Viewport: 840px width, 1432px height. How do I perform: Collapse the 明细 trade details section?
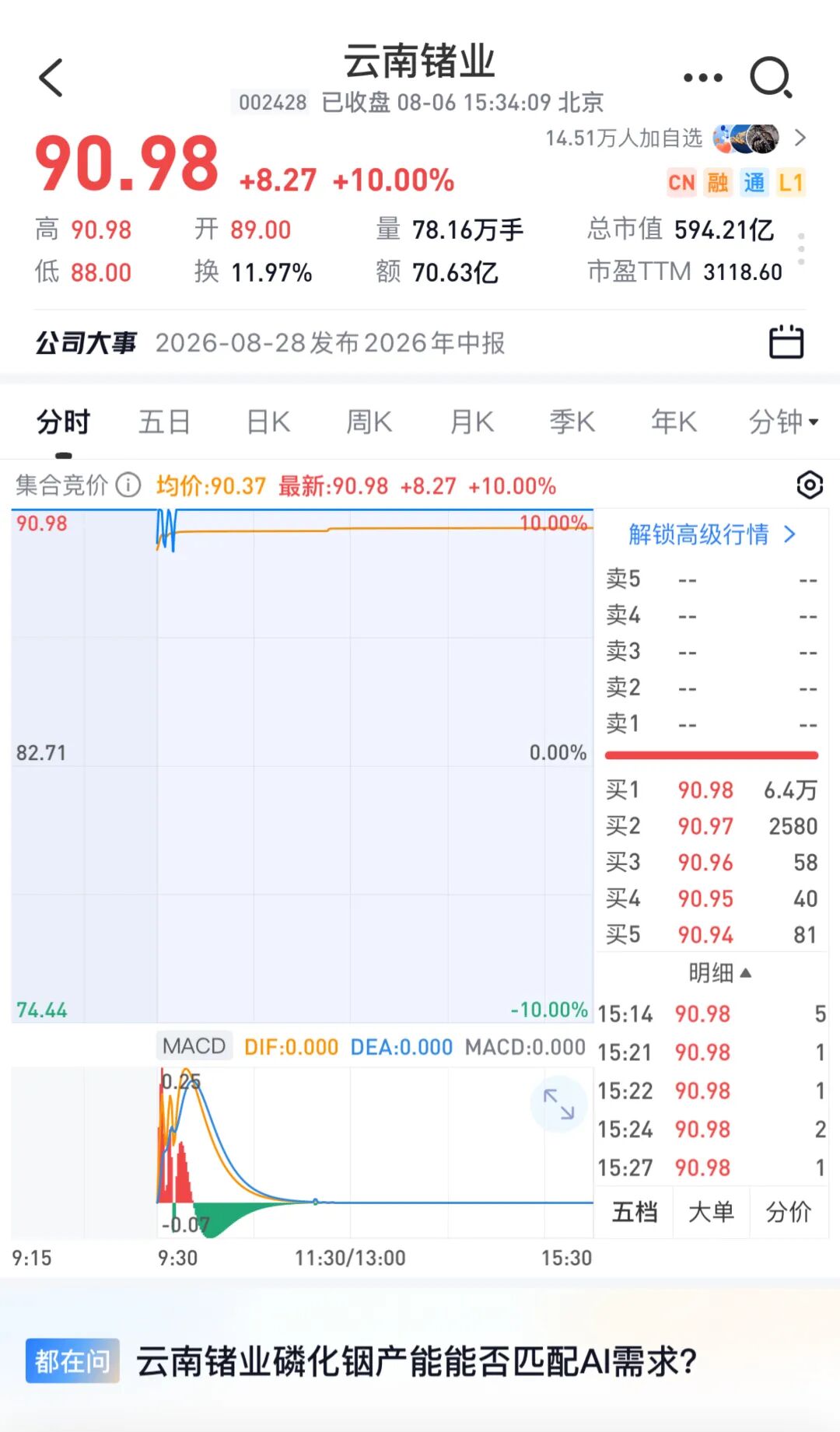click(719, 972)
